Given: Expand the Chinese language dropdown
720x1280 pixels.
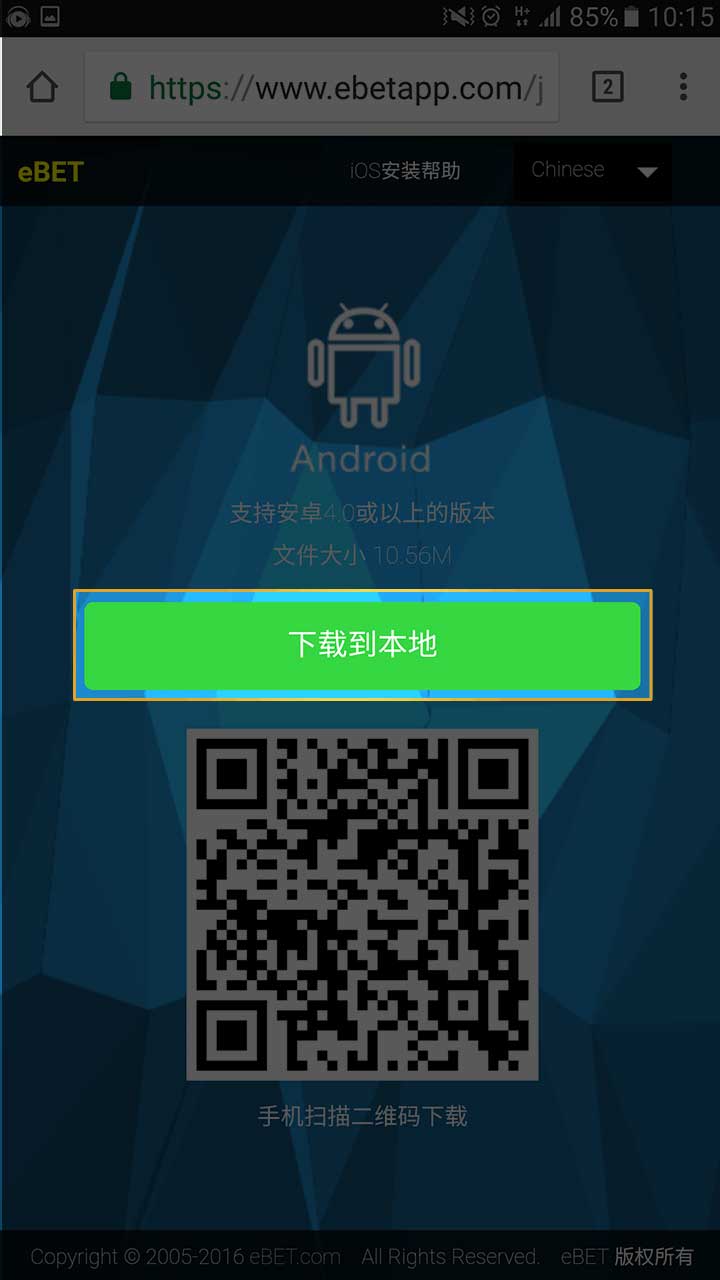Looking at the screenshot, I should click(x=594, y=171).
